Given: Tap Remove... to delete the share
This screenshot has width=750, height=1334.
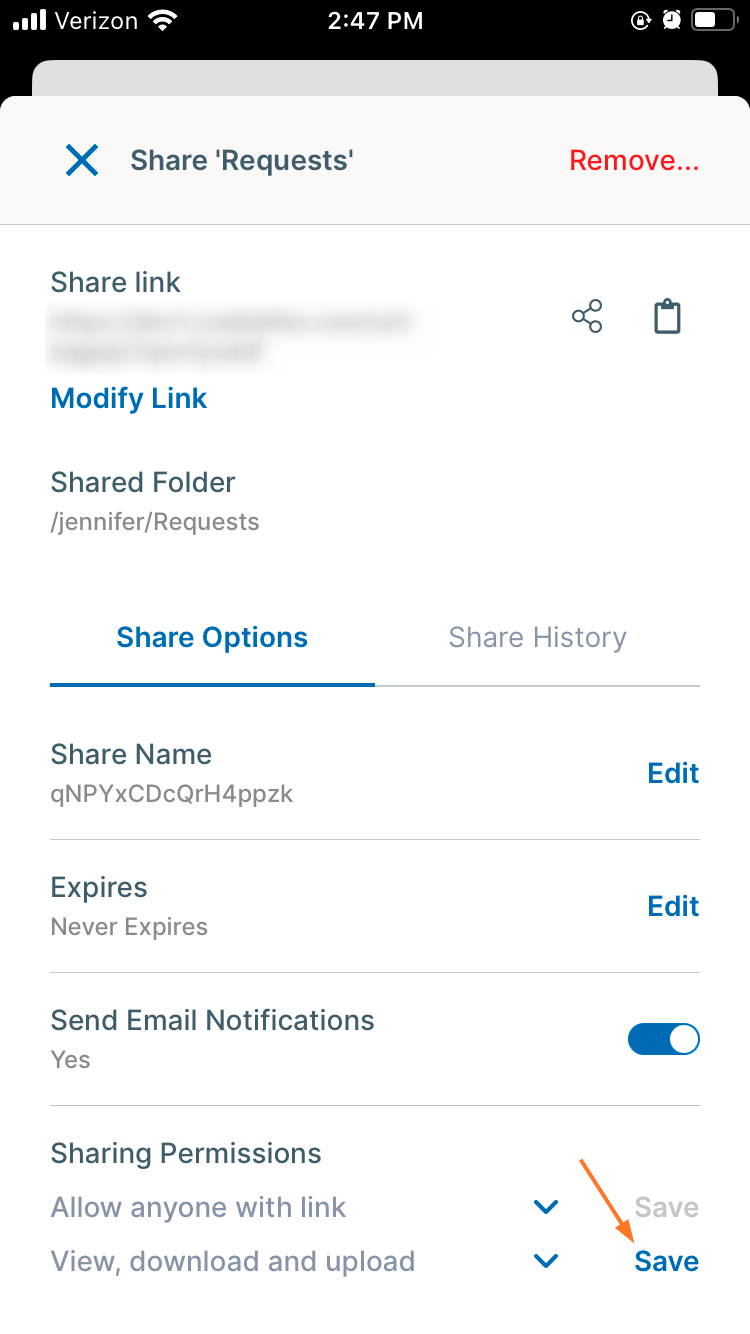Looking at the screenshot, I should coord(634,160).
